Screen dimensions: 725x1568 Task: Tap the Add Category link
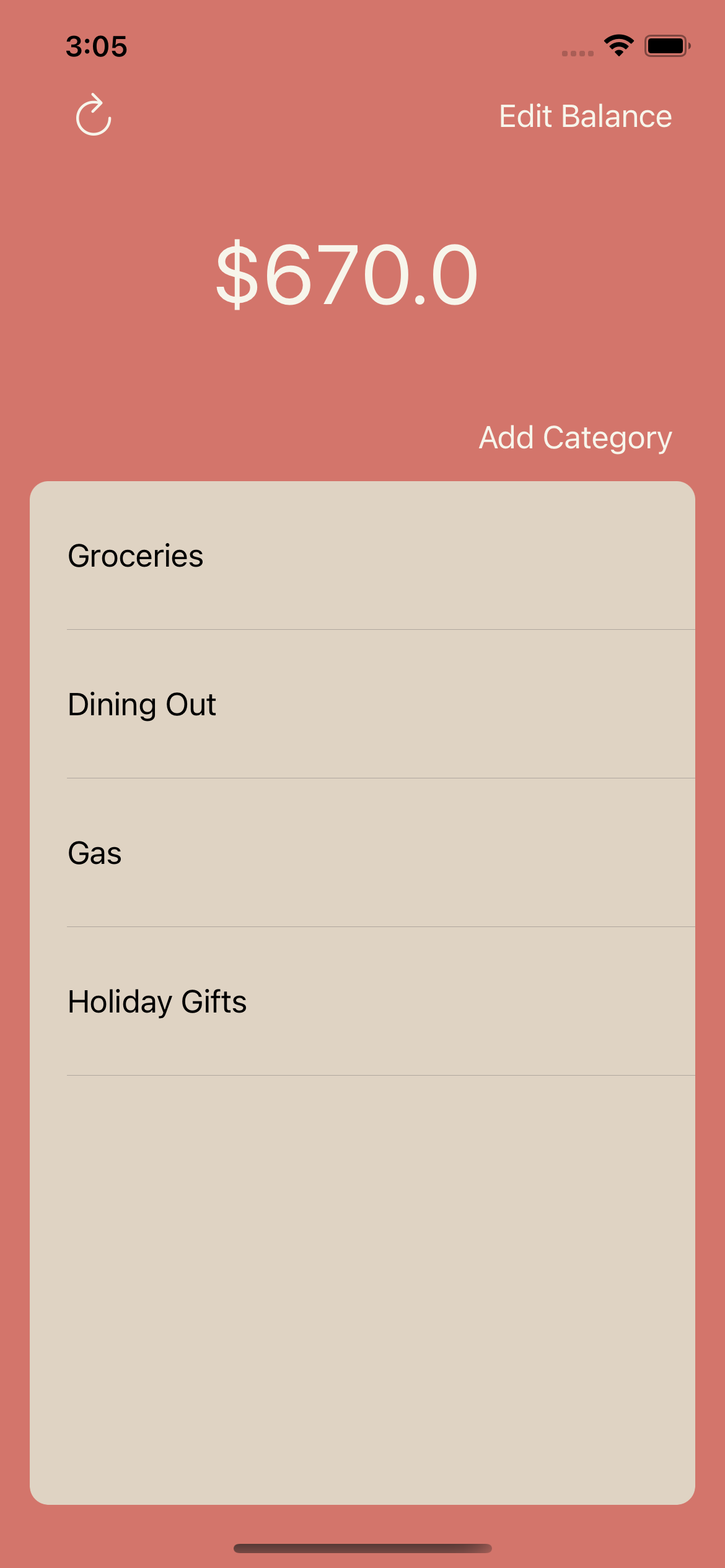click(574, 437)
